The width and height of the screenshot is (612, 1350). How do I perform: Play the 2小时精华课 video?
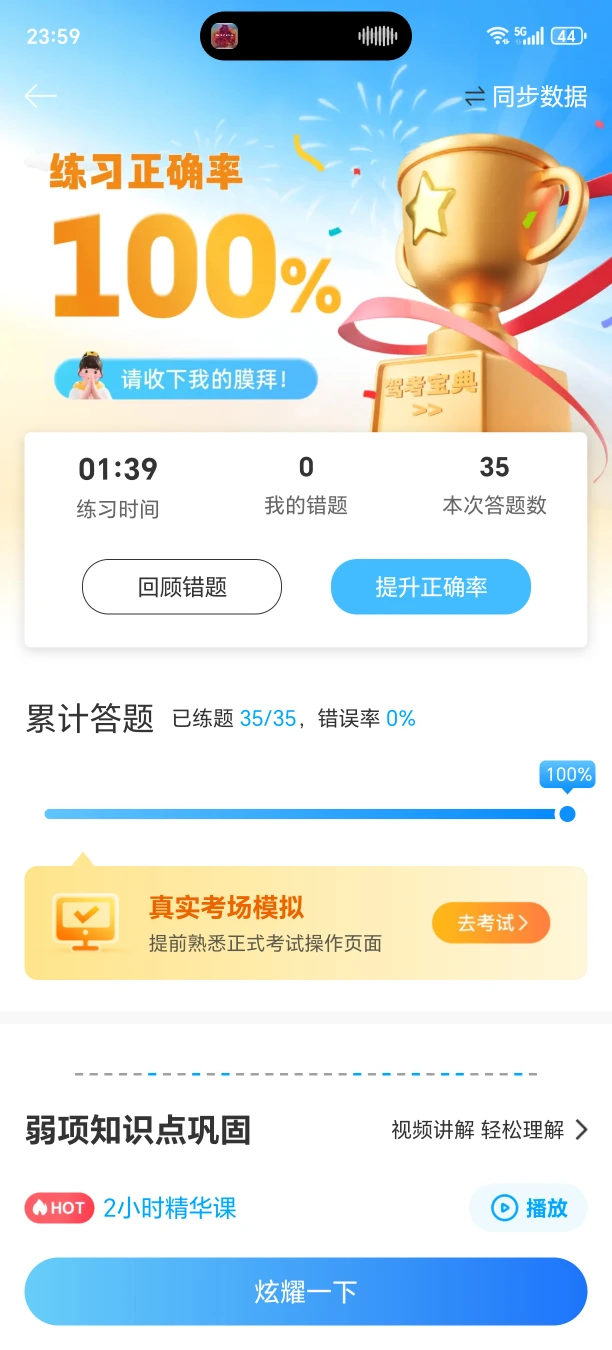[x=529, y=1208]
